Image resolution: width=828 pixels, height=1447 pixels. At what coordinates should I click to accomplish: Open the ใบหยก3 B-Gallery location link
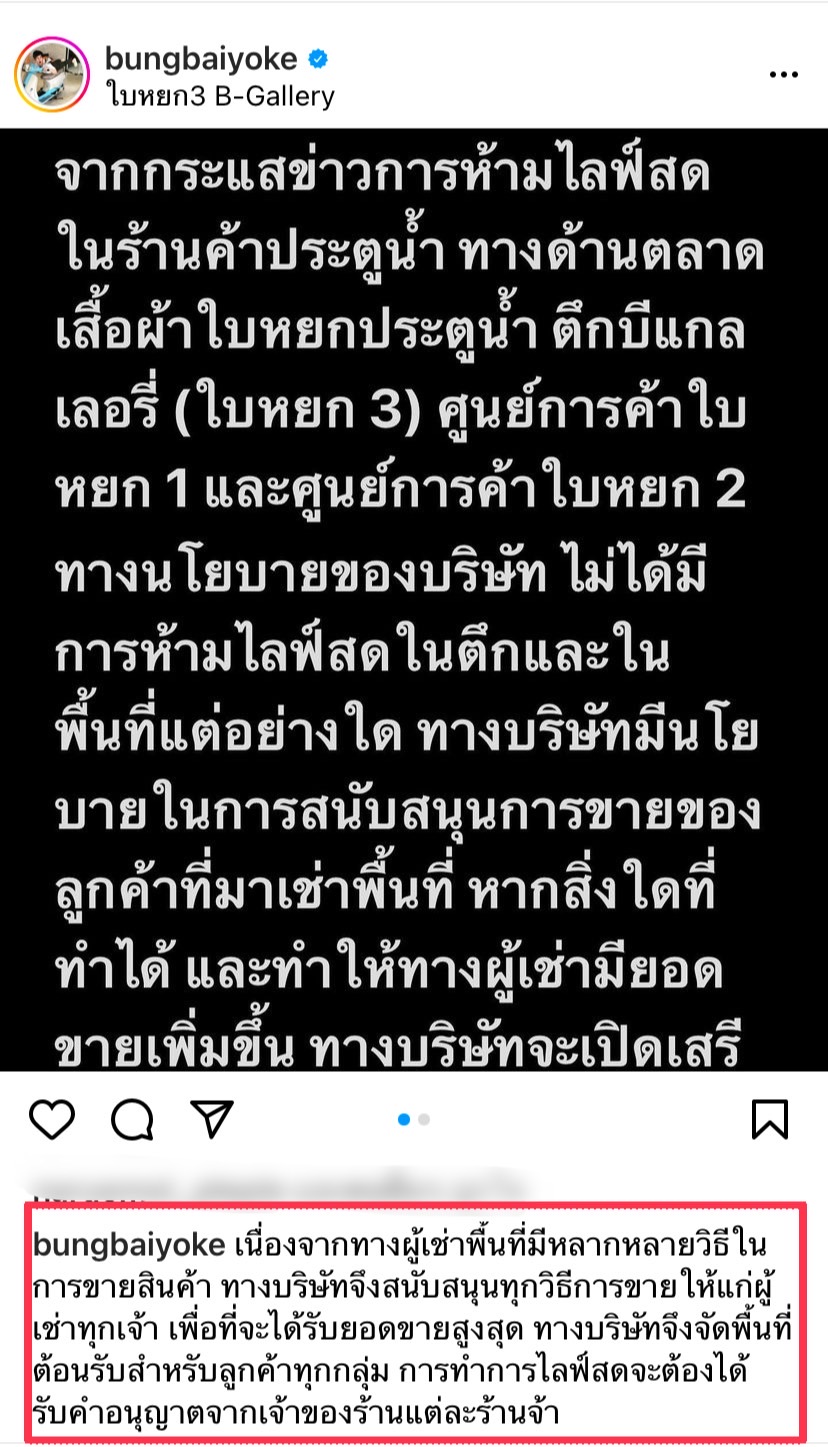click(219, 96)
